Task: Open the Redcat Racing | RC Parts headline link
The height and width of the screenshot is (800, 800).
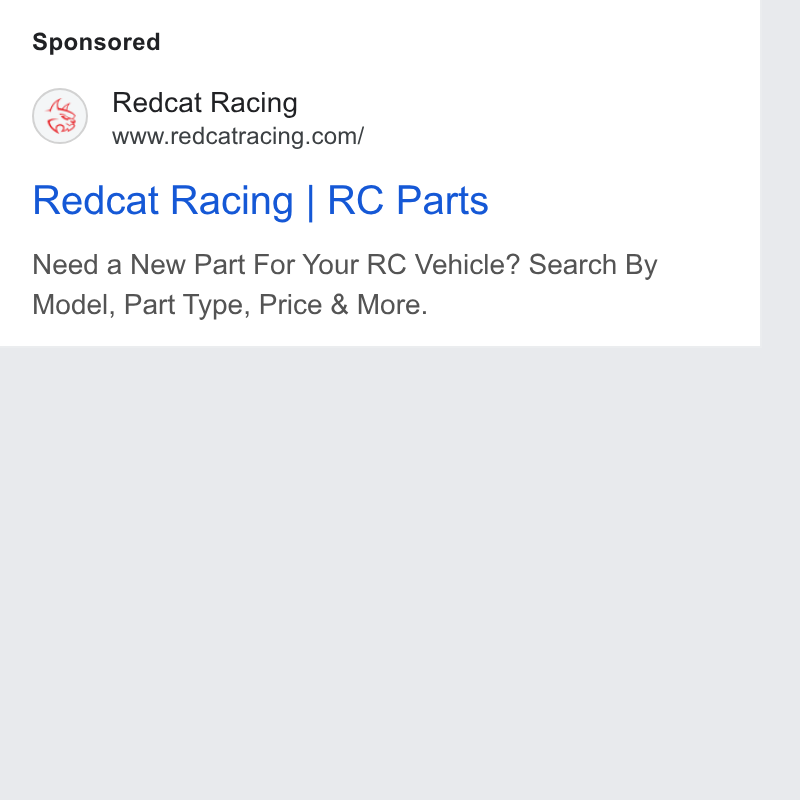Action: pyautogui.click(x=260, y=201)
